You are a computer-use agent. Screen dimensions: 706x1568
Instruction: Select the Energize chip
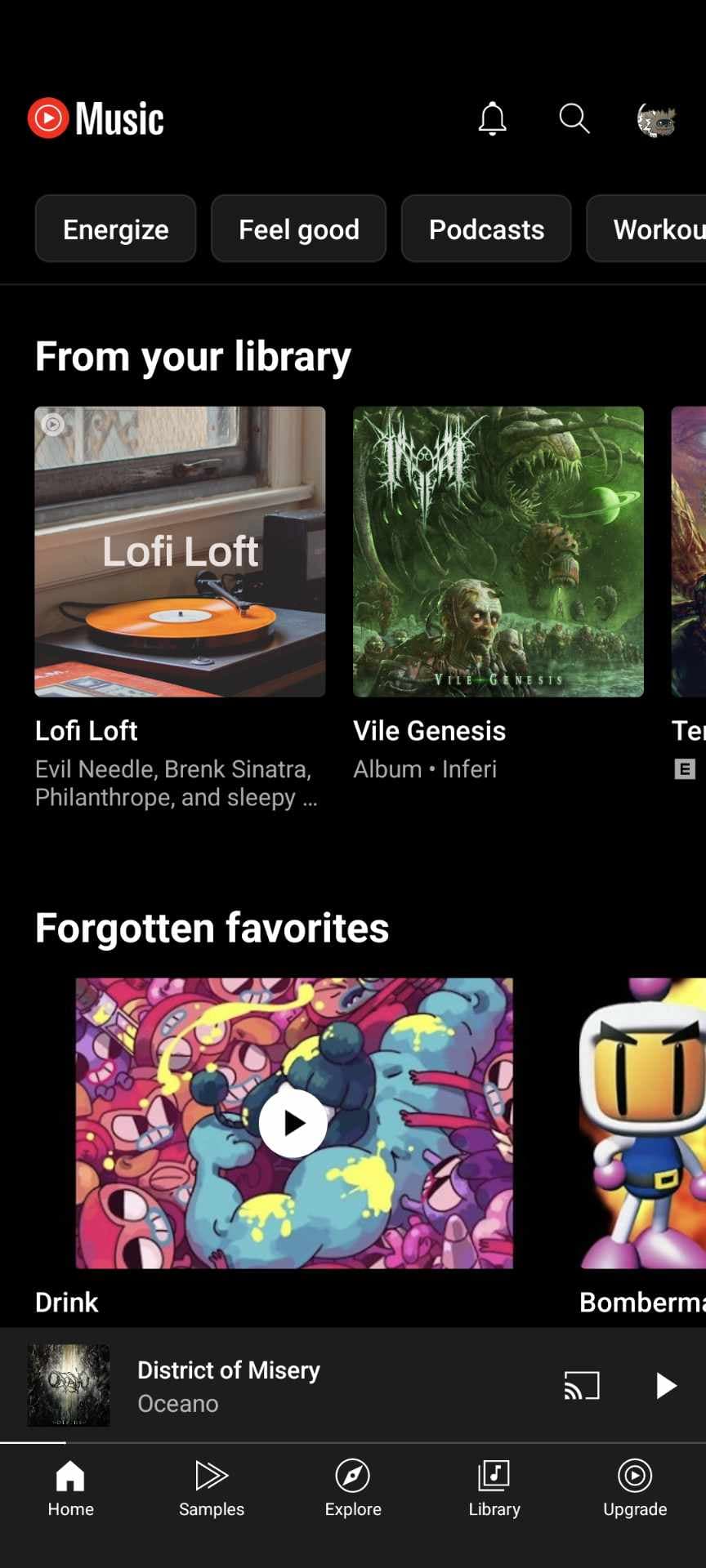(x=115, y=229)
